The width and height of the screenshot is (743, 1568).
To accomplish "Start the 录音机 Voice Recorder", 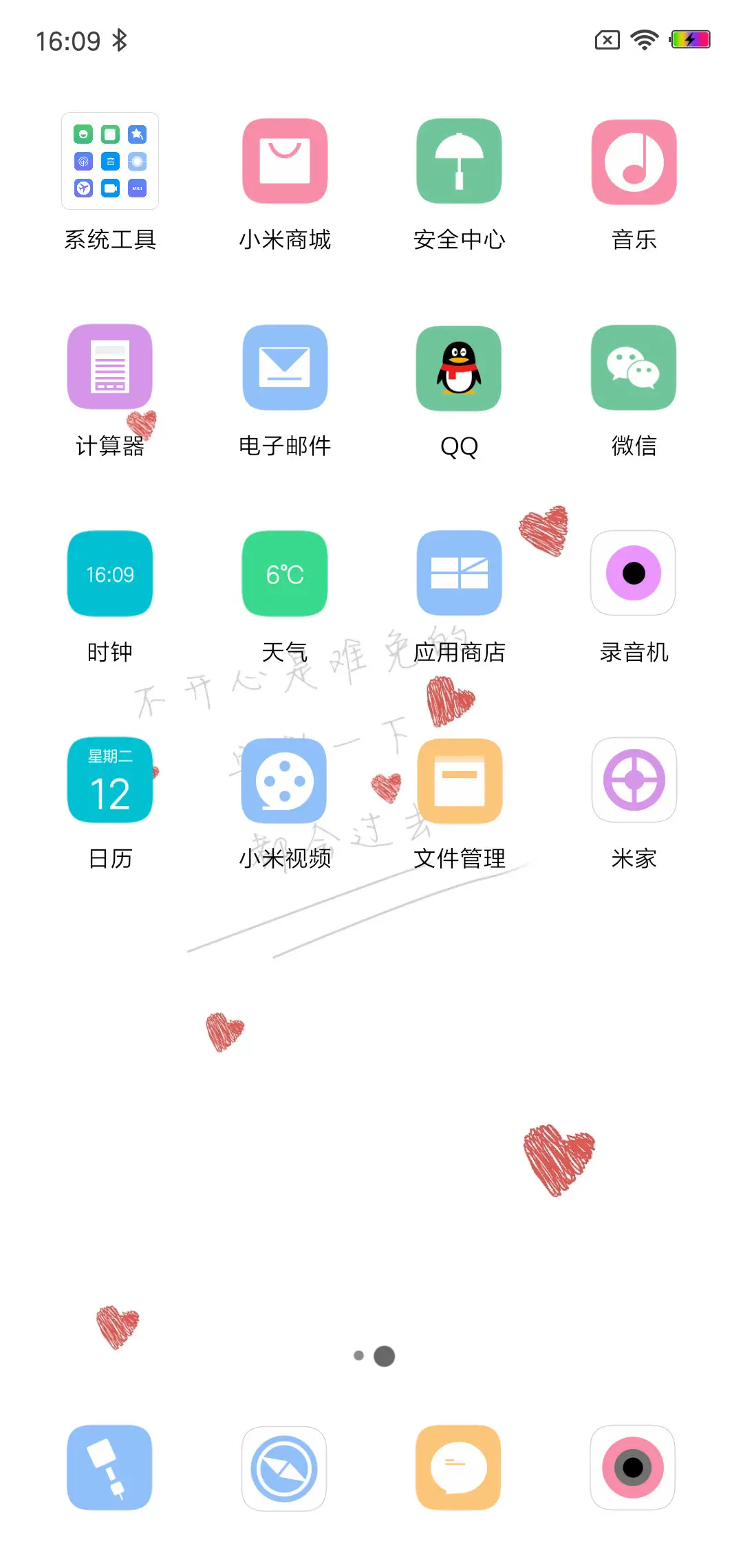I will pos(633,574).
